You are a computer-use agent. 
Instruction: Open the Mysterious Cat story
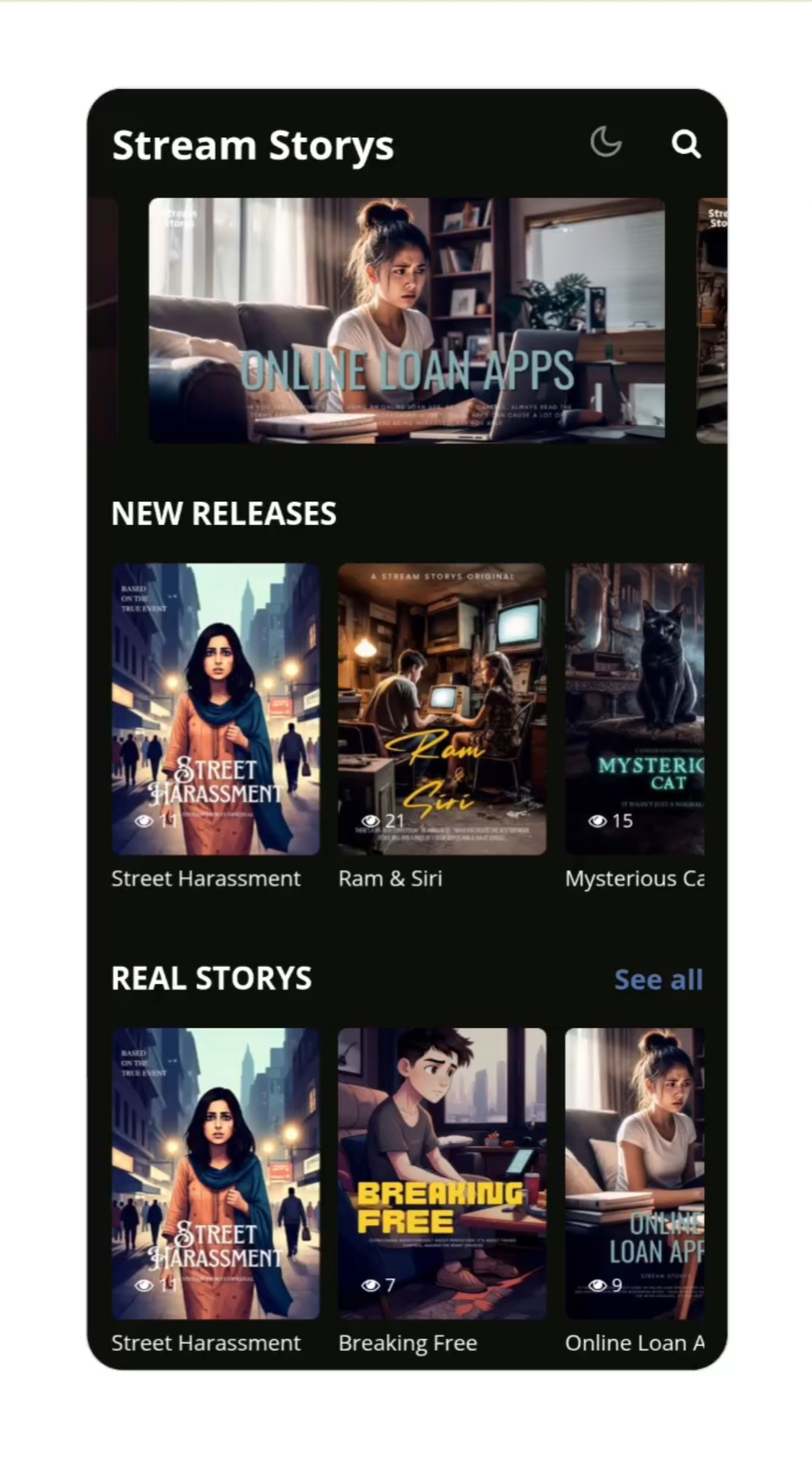point(634,709)
